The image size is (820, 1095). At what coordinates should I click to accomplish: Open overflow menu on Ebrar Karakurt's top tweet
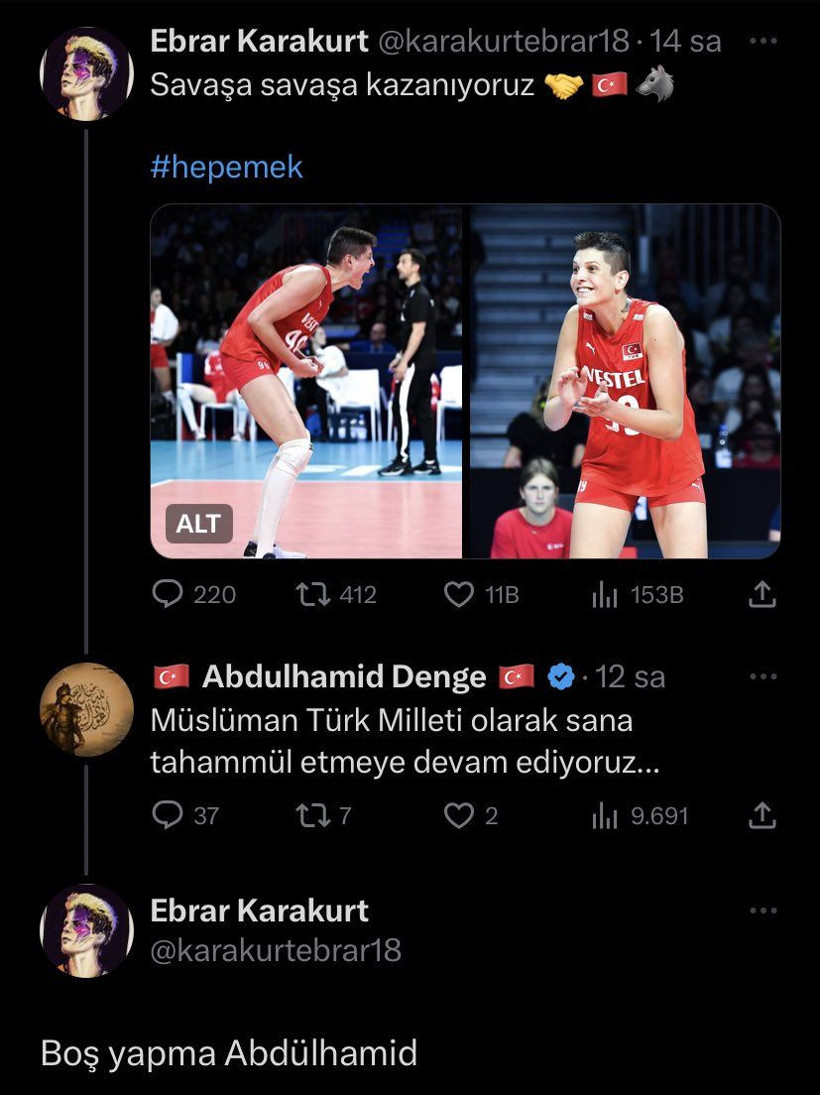pos(763,42)
